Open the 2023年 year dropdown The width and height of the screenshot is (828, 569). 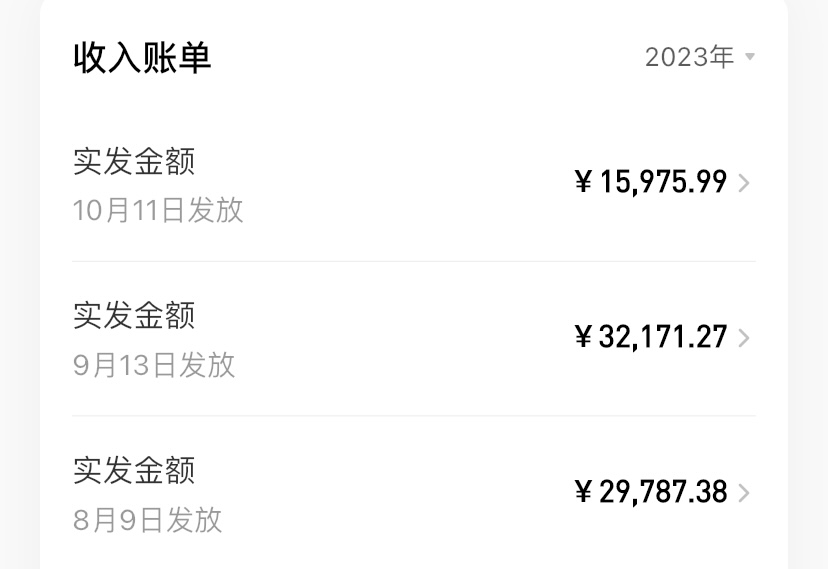coord(699,57)
